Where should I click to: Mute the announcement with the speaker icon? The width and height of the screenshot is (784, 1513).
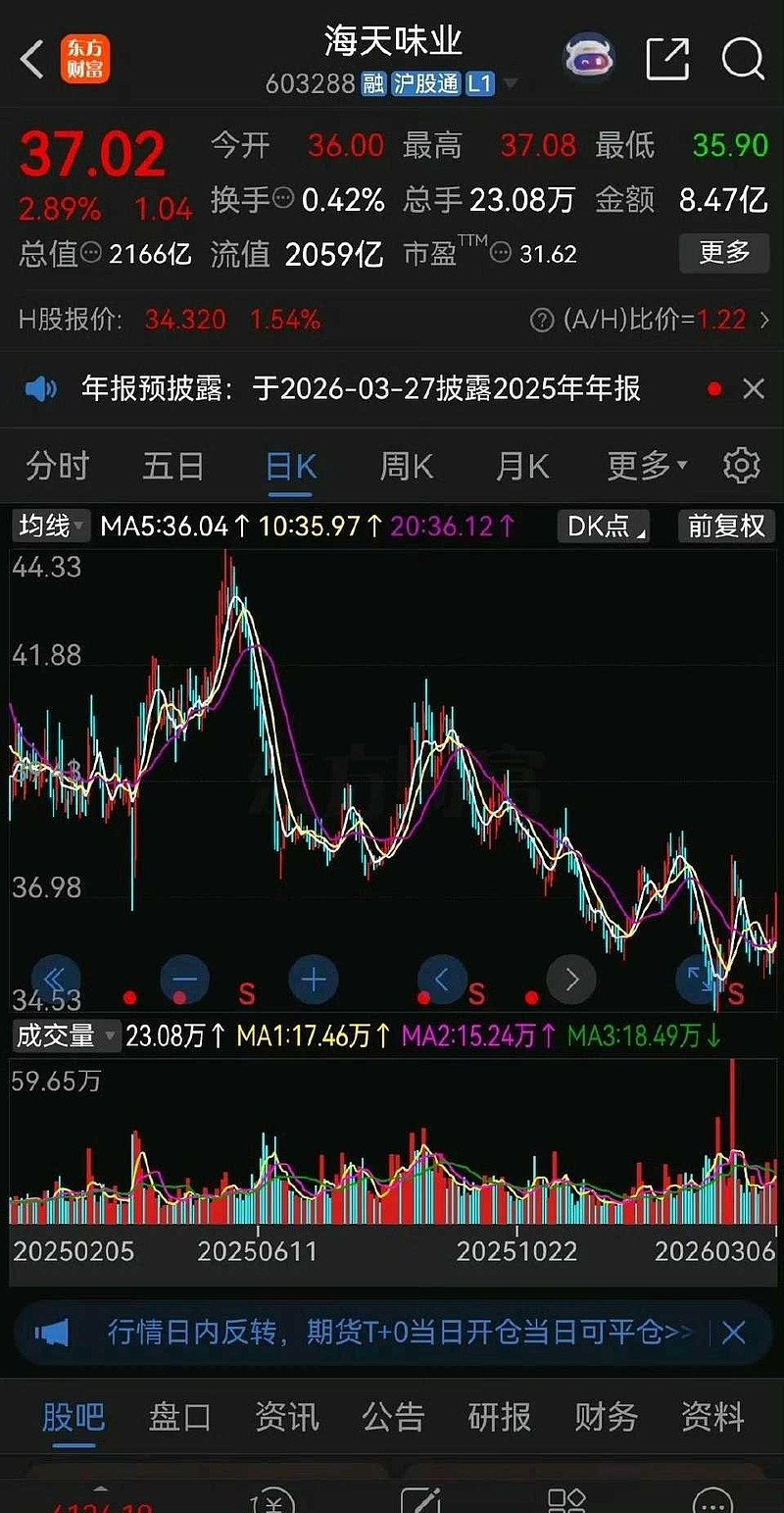coord(40,388)
